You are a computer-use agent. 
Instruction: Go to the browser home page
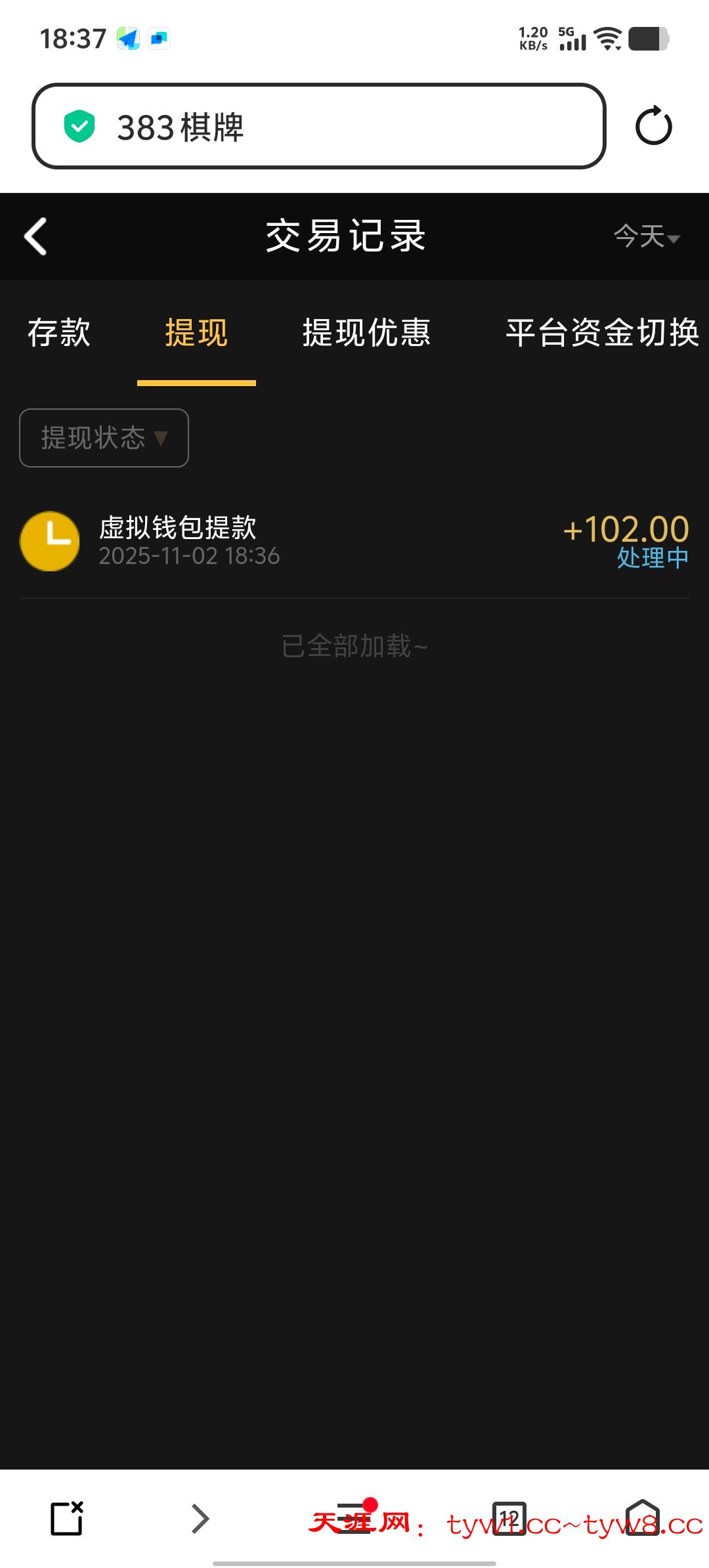[642, 1518]
